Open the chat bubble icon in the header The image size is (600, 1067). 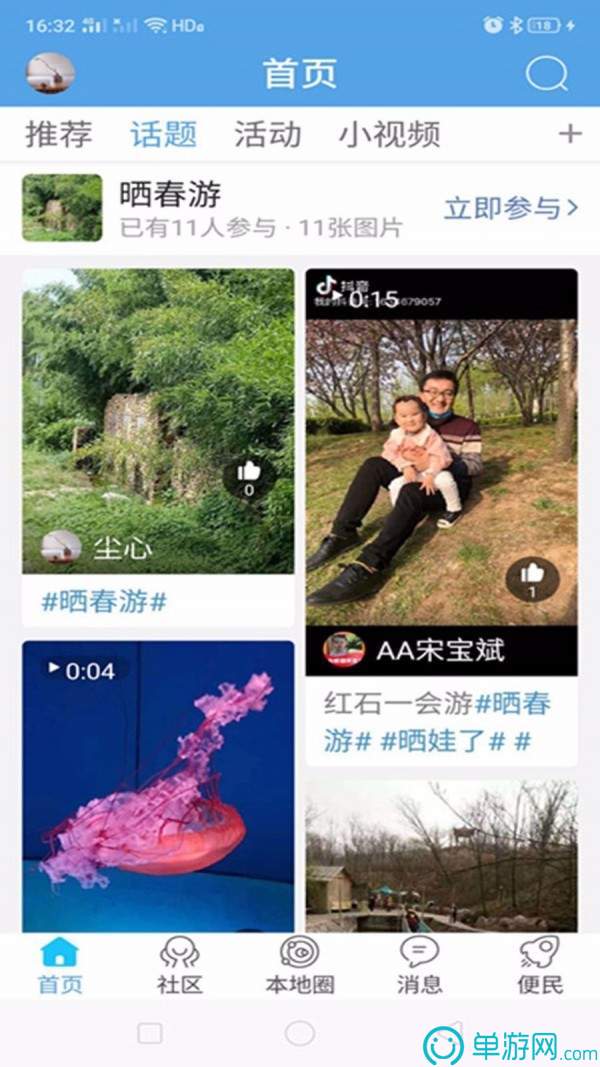(546, 74)
